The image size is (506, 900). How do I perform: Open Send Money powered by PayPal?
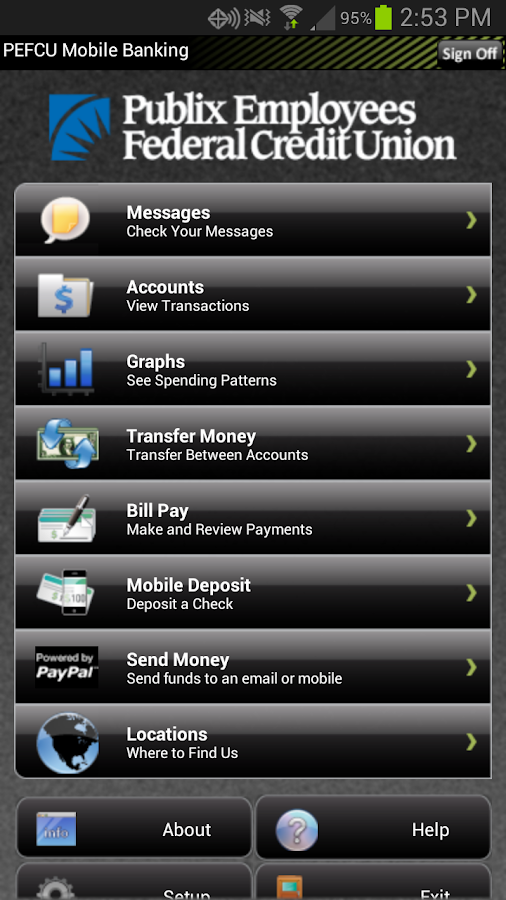[x=253, y=668]
